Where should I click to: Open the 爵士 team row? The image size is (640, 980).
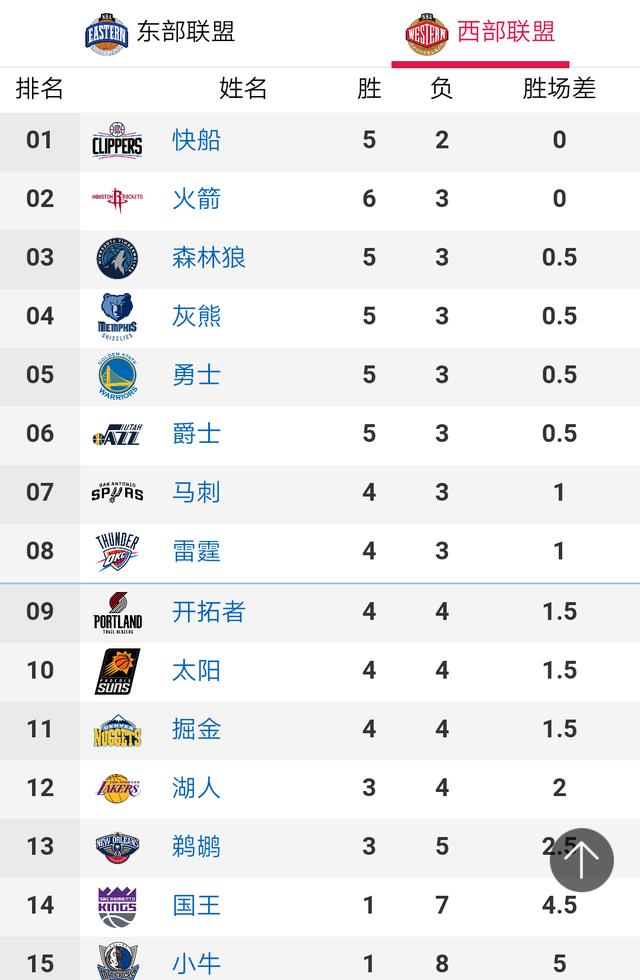point(196,434)
